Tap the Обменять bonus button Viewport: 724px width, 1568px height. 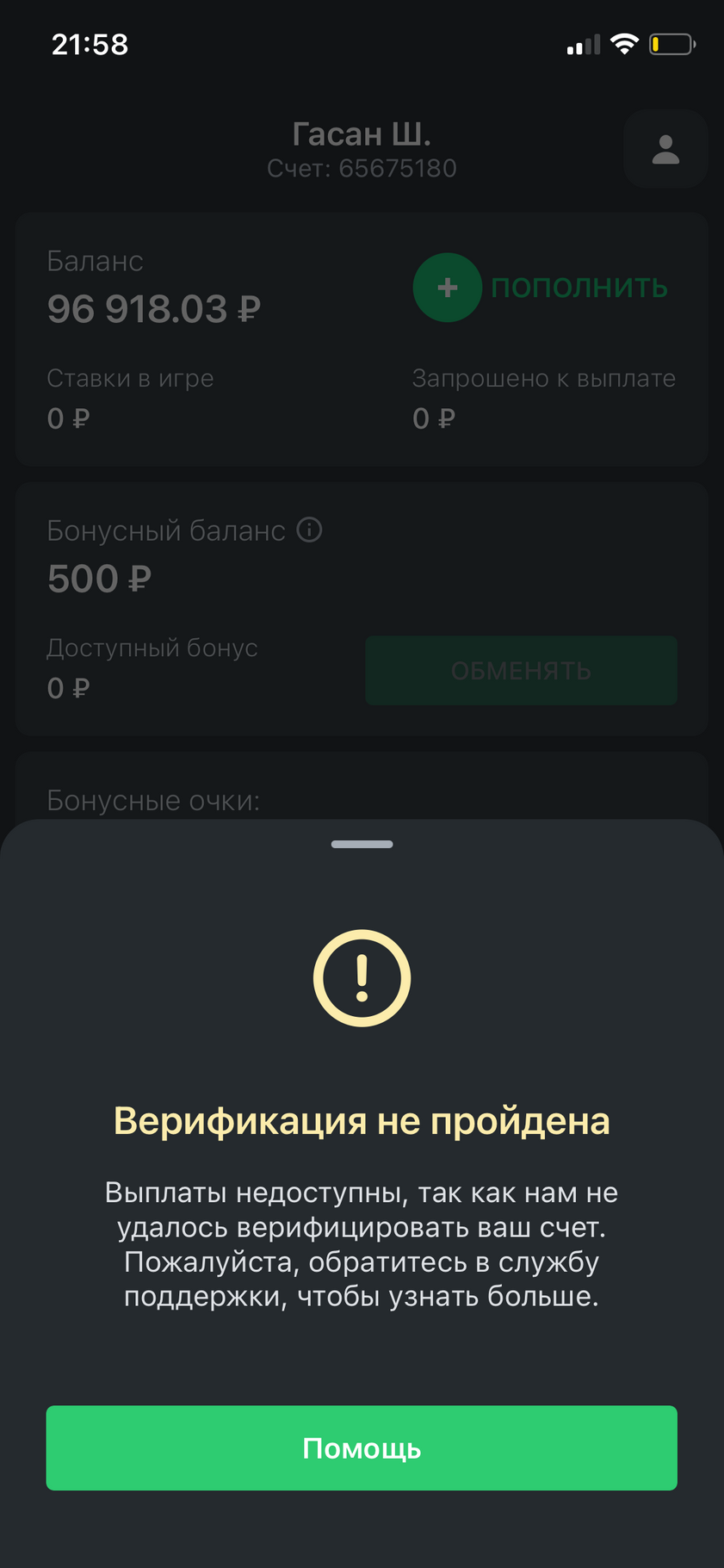[521, 671]
